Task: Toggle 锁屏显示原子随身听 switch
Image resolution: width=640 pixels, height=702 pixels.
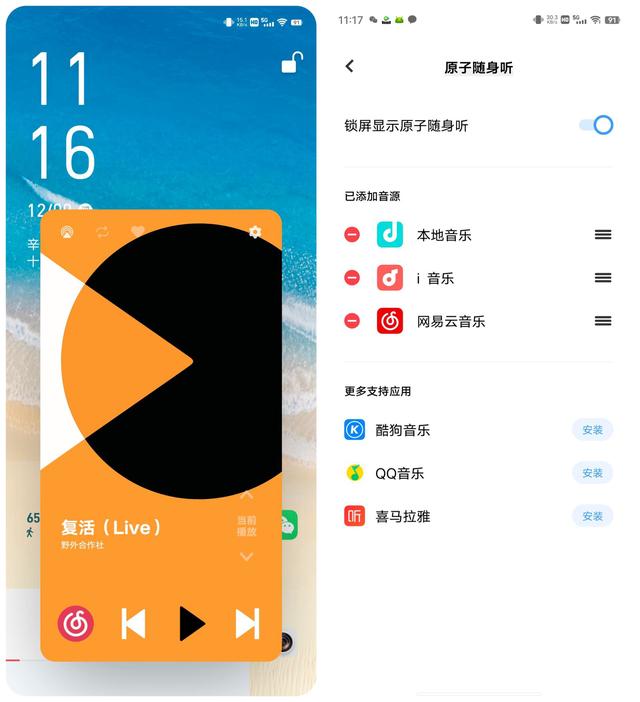Action: pyautogui.click(x=597, y=125)
